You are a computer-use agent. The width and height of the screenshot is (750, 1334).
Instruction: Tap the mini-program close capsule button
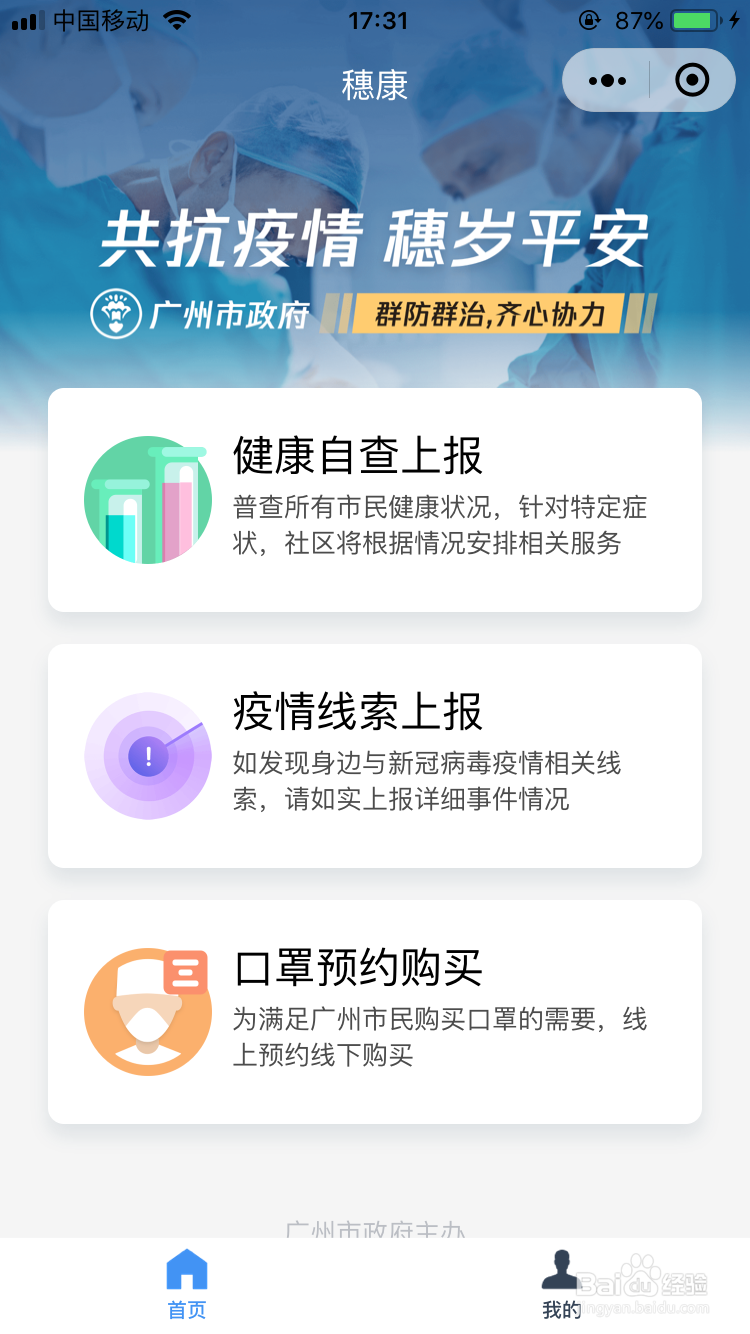click(x=692, y=79)
